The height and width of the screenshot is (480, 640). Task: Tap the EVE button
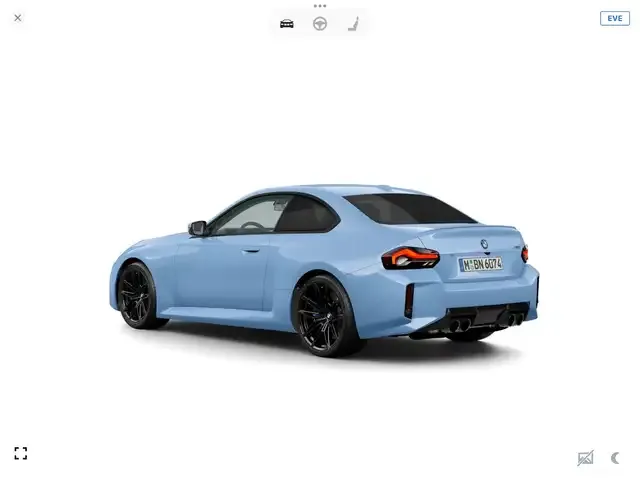coord(614,18)
